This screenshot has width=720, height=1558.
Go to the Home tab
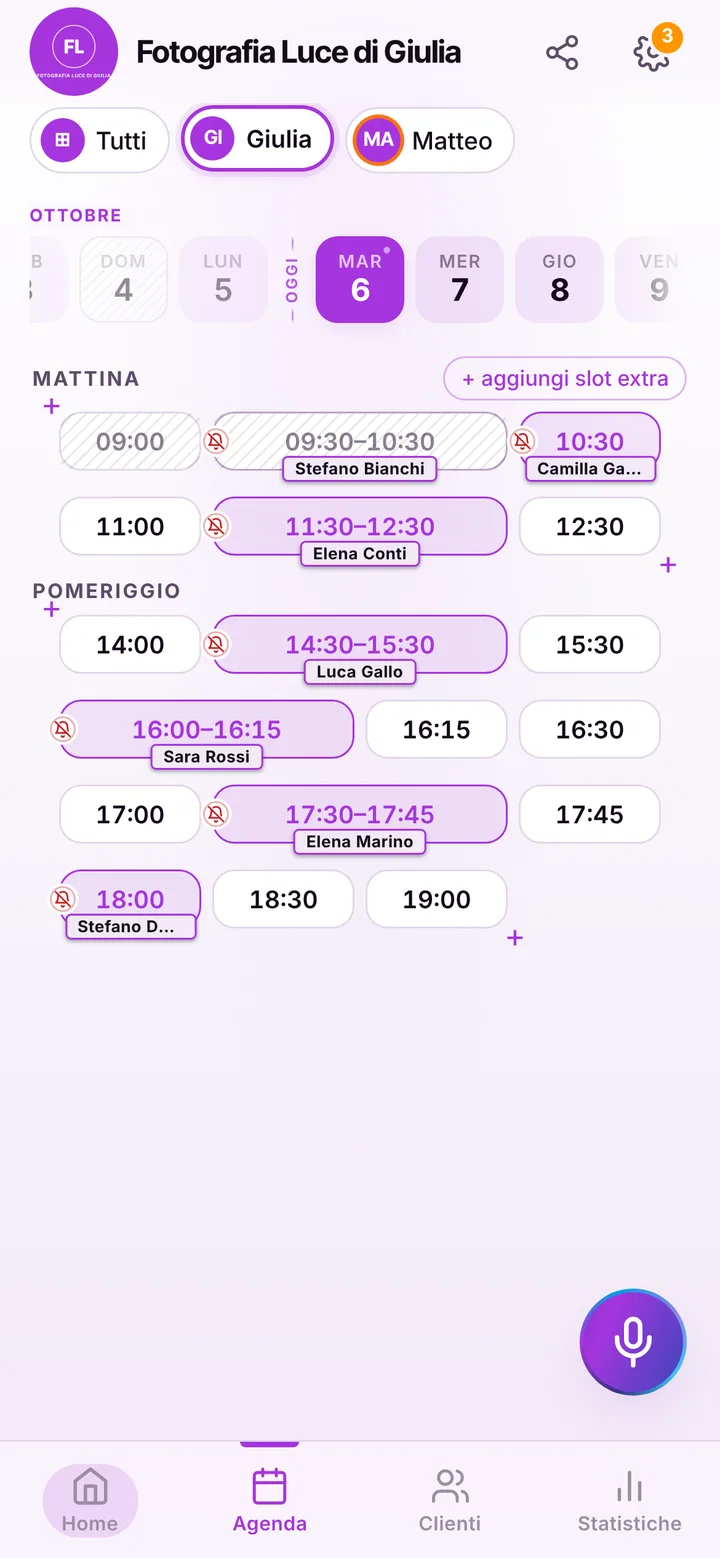(90, 1501)
